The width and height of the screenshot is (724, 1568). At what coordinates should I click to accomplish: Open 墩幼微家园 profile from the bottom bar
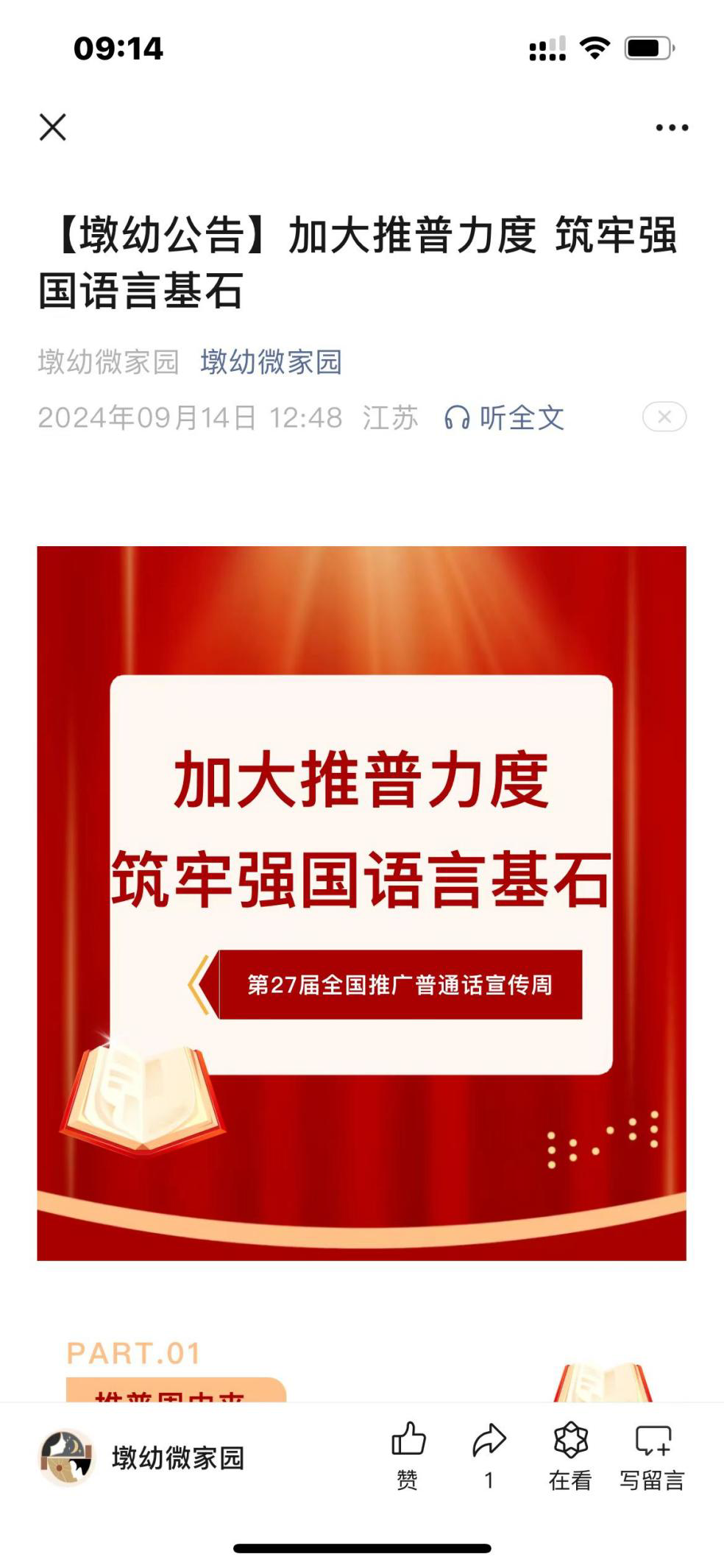point(141,1457)
